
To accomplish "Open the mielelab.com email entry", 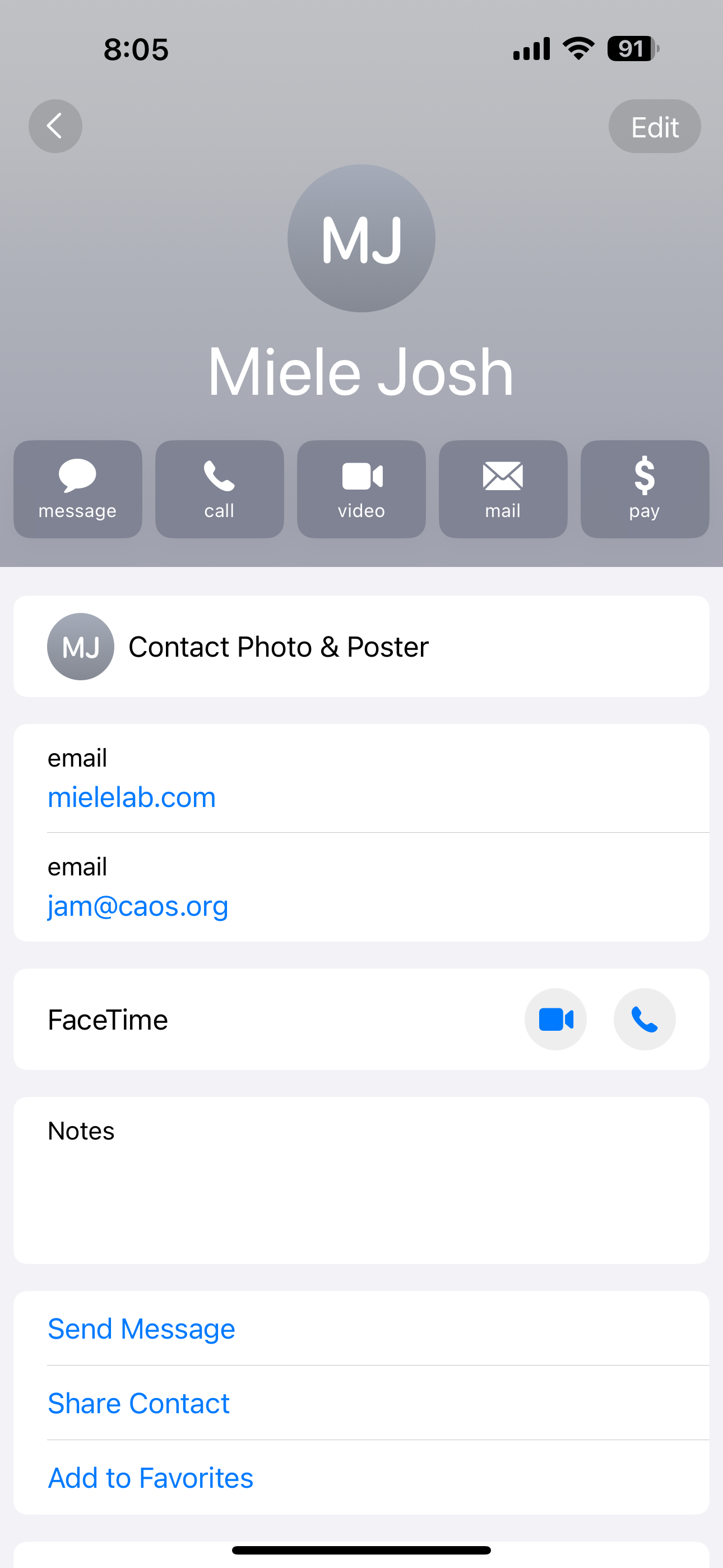I will [132, 797].
